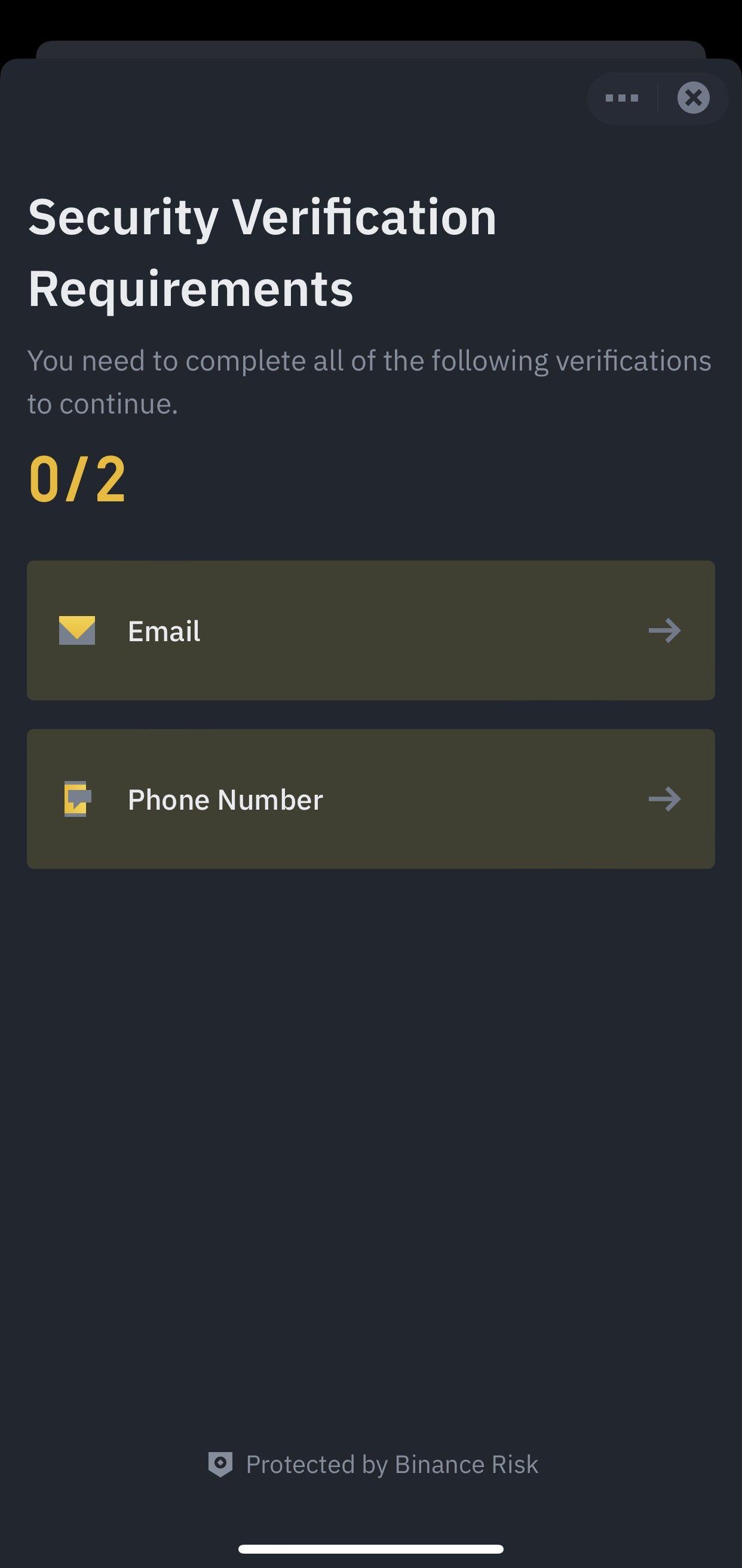Select the Phone Number verification card
Viewport: 742px width, 1568px height.
point(370,799)
